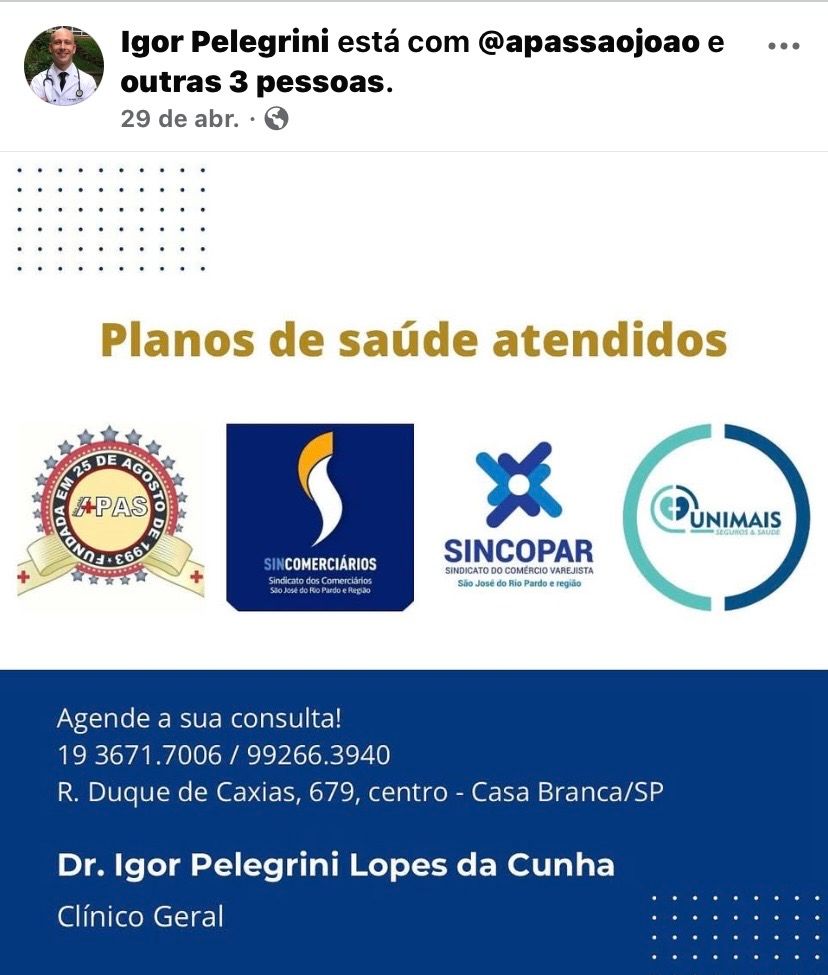Click the 'Agende a sua consulta!' text
This screenshot has width=828, height=975.
click(202, 716)
